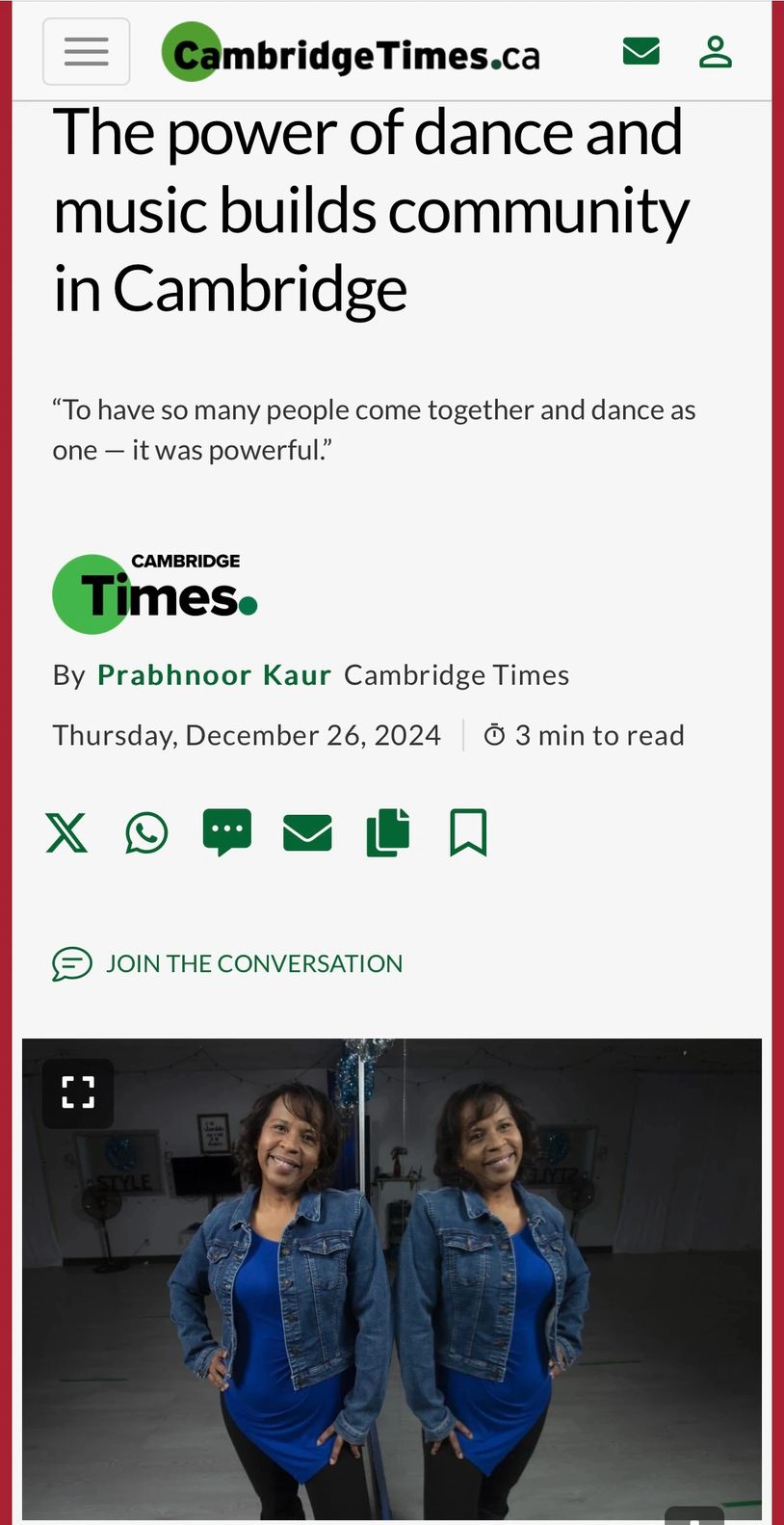Expand the article photo to fullscreen
The width and height of the screenshot is (784, 1525).
pyautogui.click(x=78, y=1092)
